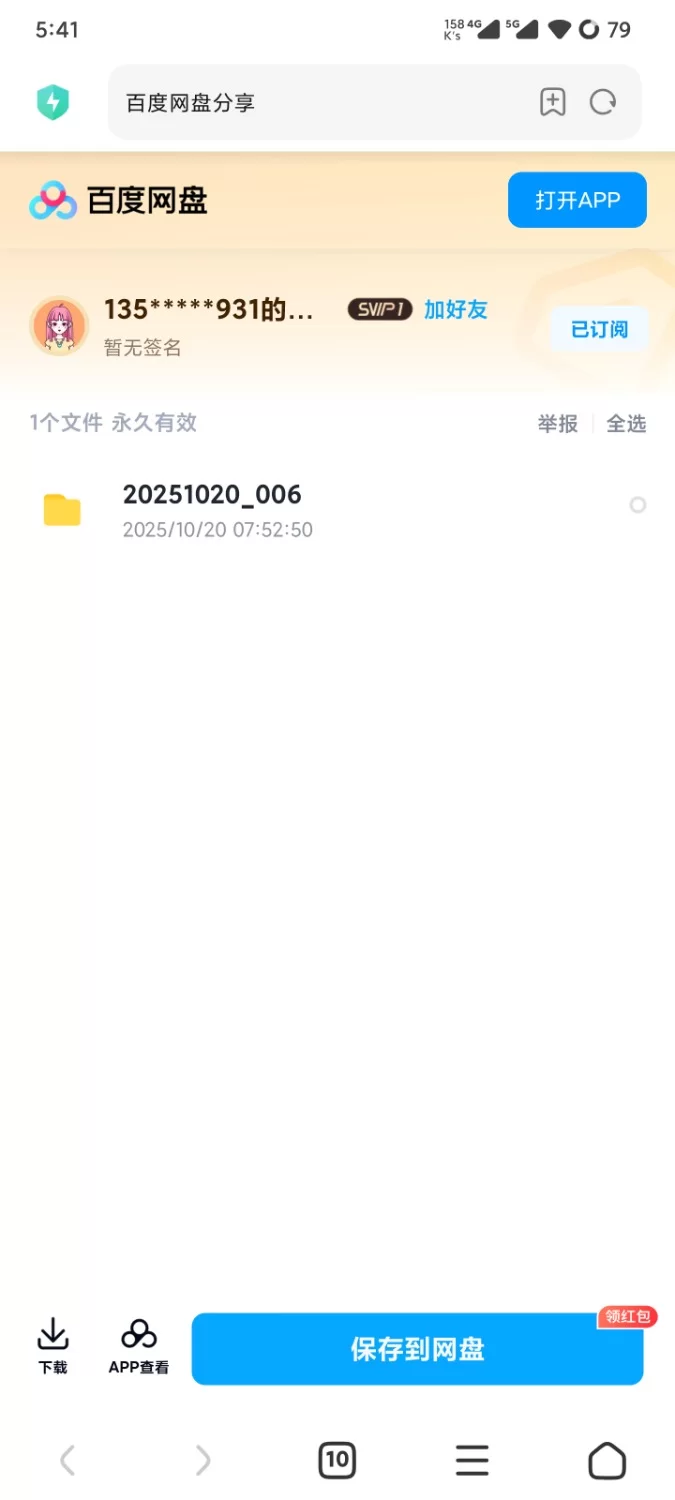Open the browser hamburger menu

tap(472, 1461)
